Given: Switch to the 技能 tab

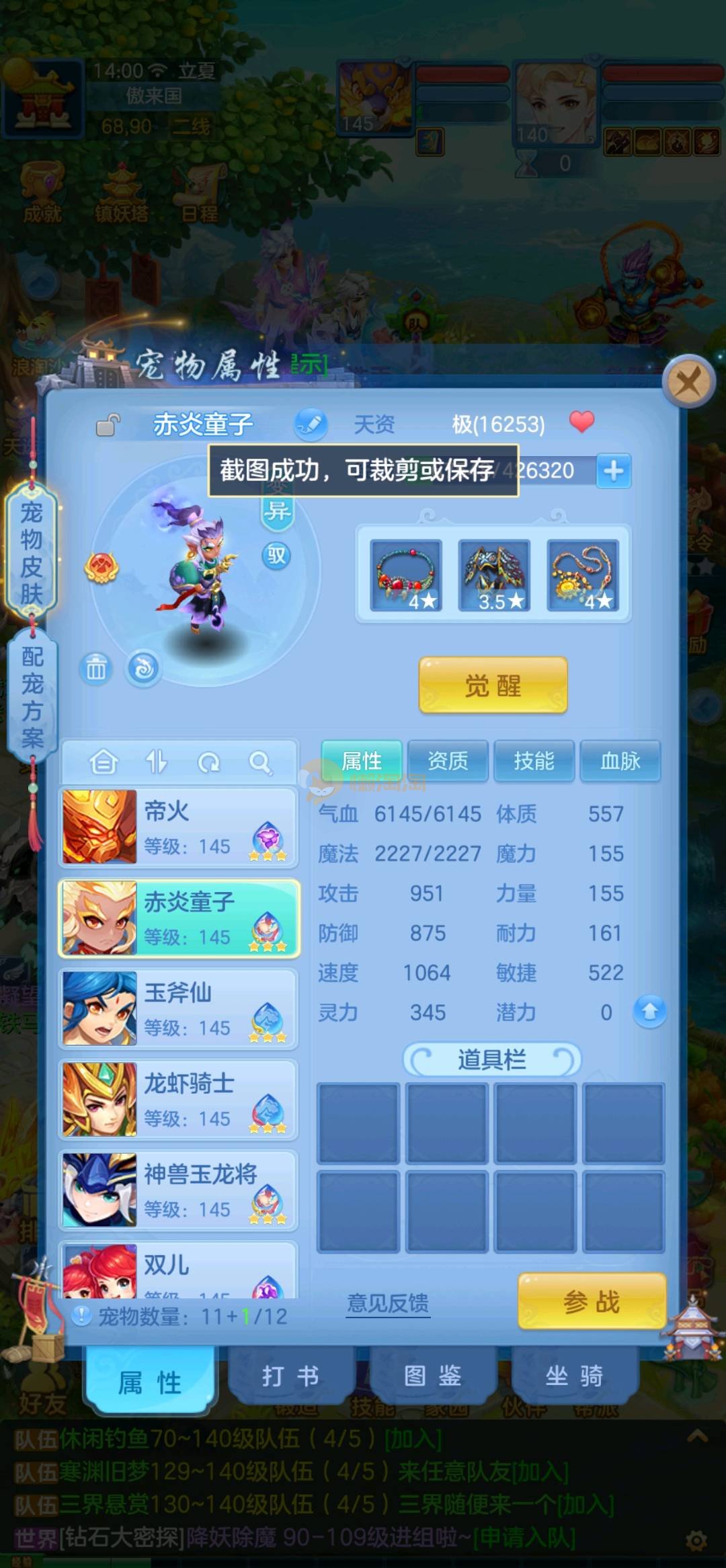Looking at the screenshot, I should pyautogui.click(x=534, y=761).
